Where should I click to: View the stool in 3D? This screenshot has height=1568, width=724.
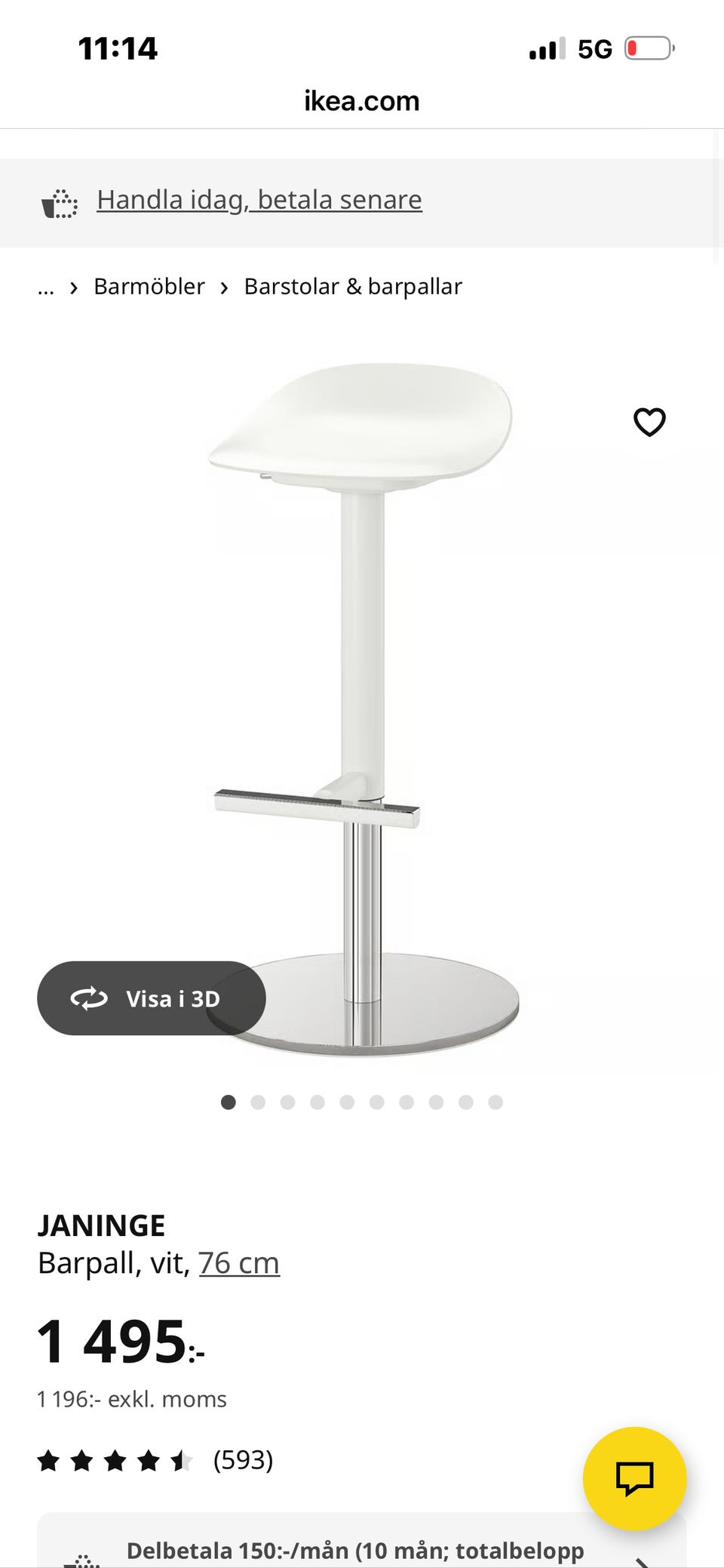151,998
